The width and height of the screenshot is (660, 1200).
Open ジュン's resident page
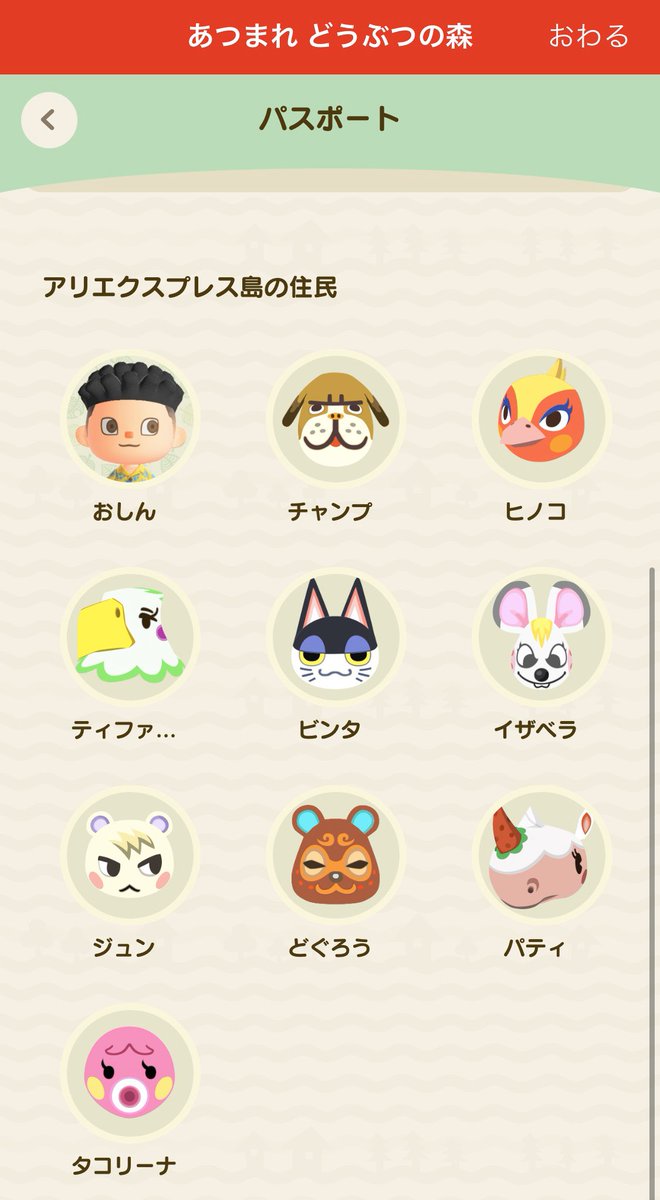click(x=130, y=854)
